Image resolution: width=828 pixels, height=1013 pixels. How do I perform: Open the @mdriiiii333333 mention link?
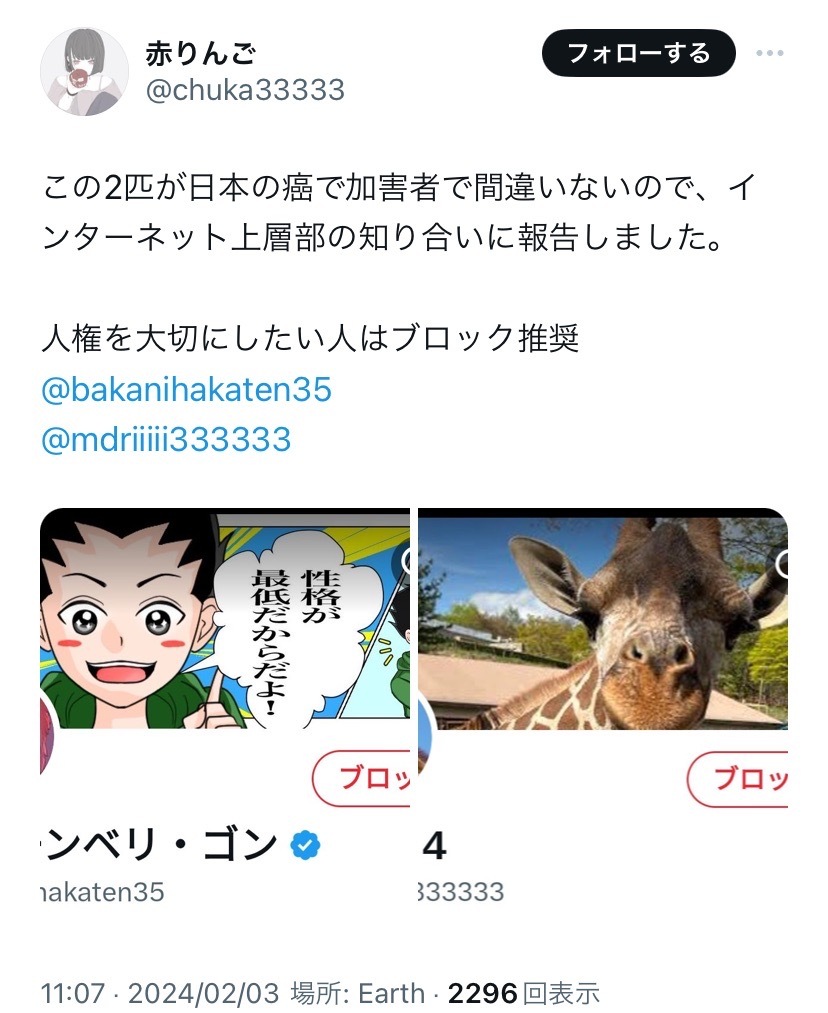pos(166,438)
